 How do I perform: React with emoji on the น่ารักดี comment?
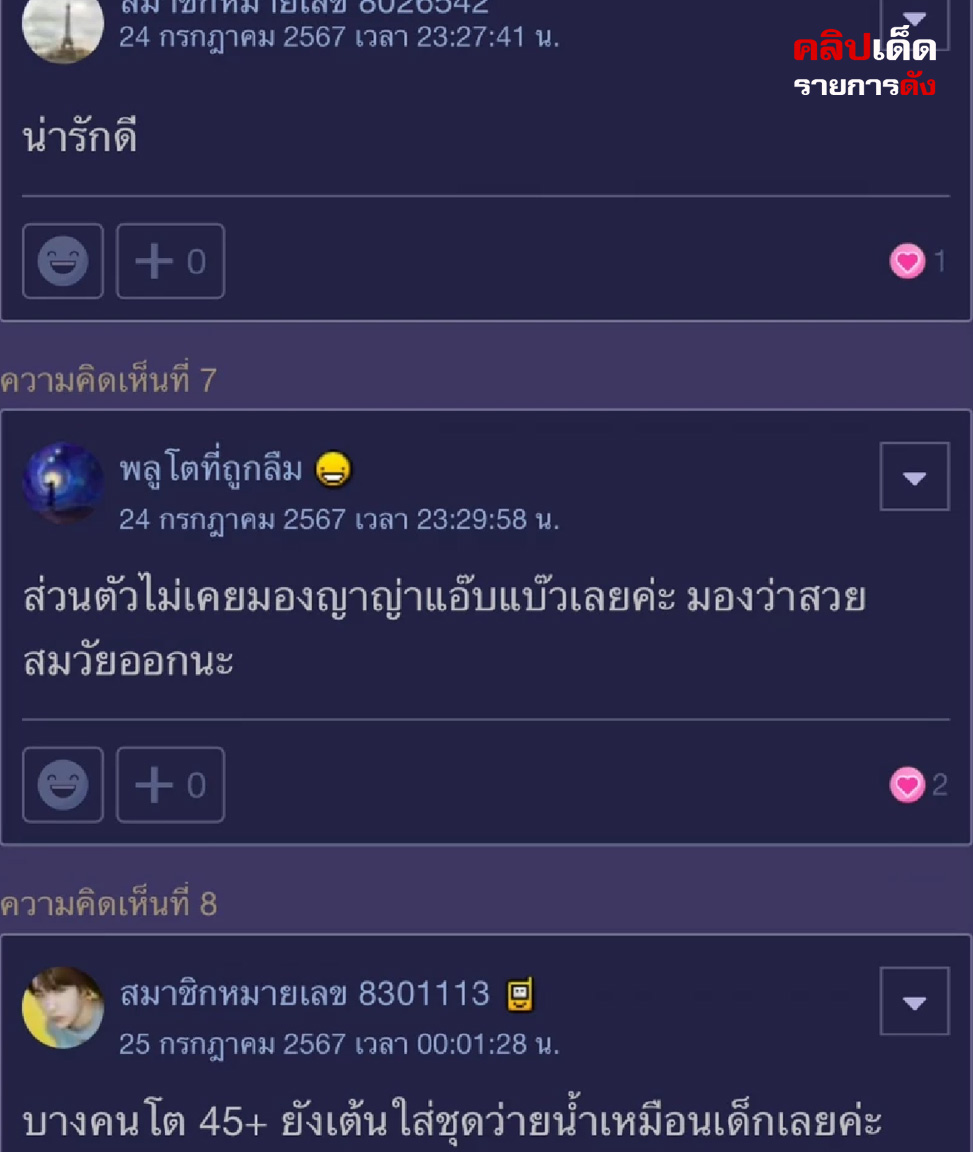(x=63, y=261)
